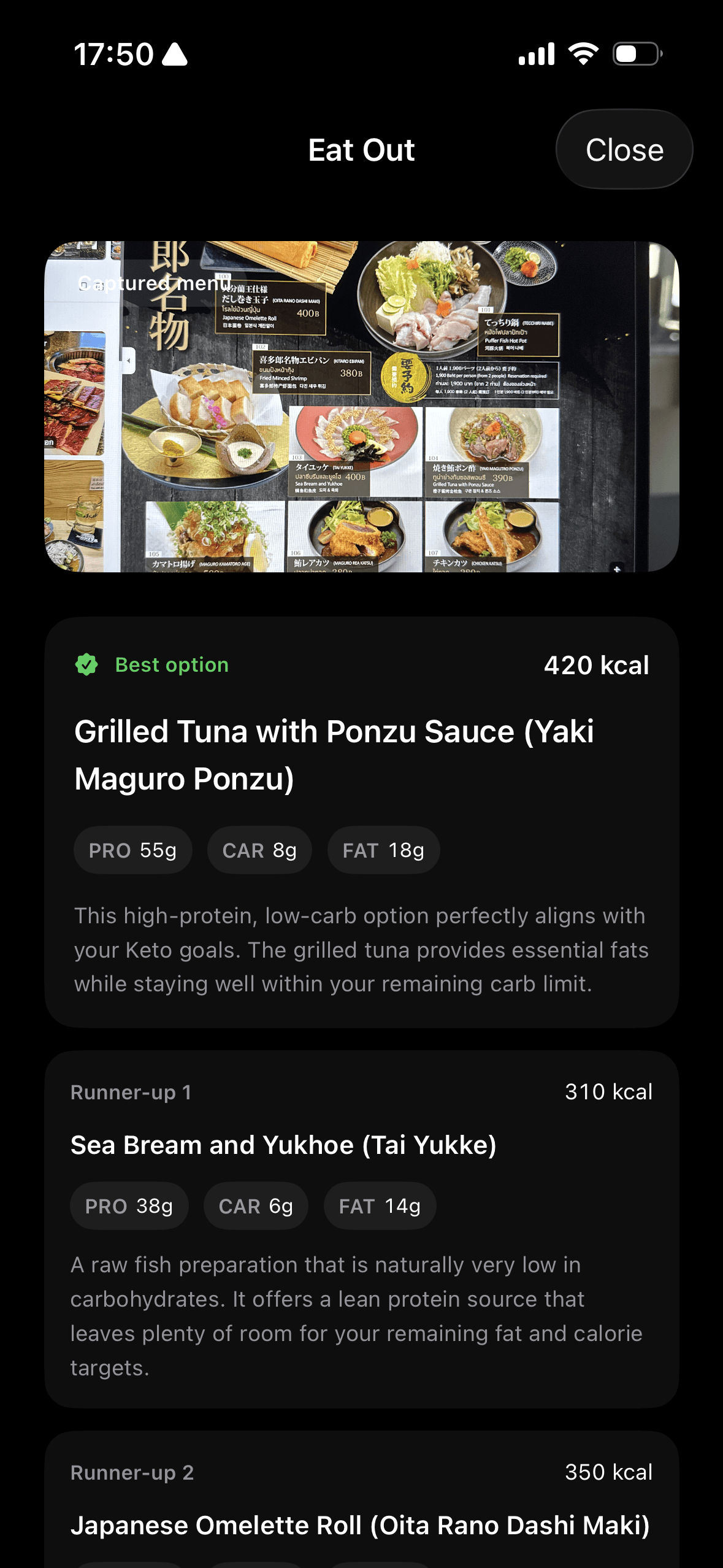Close the Eat Out screen
This screenshot has width=723, height=1568.
pyautogui.click(x=624, y=149)
